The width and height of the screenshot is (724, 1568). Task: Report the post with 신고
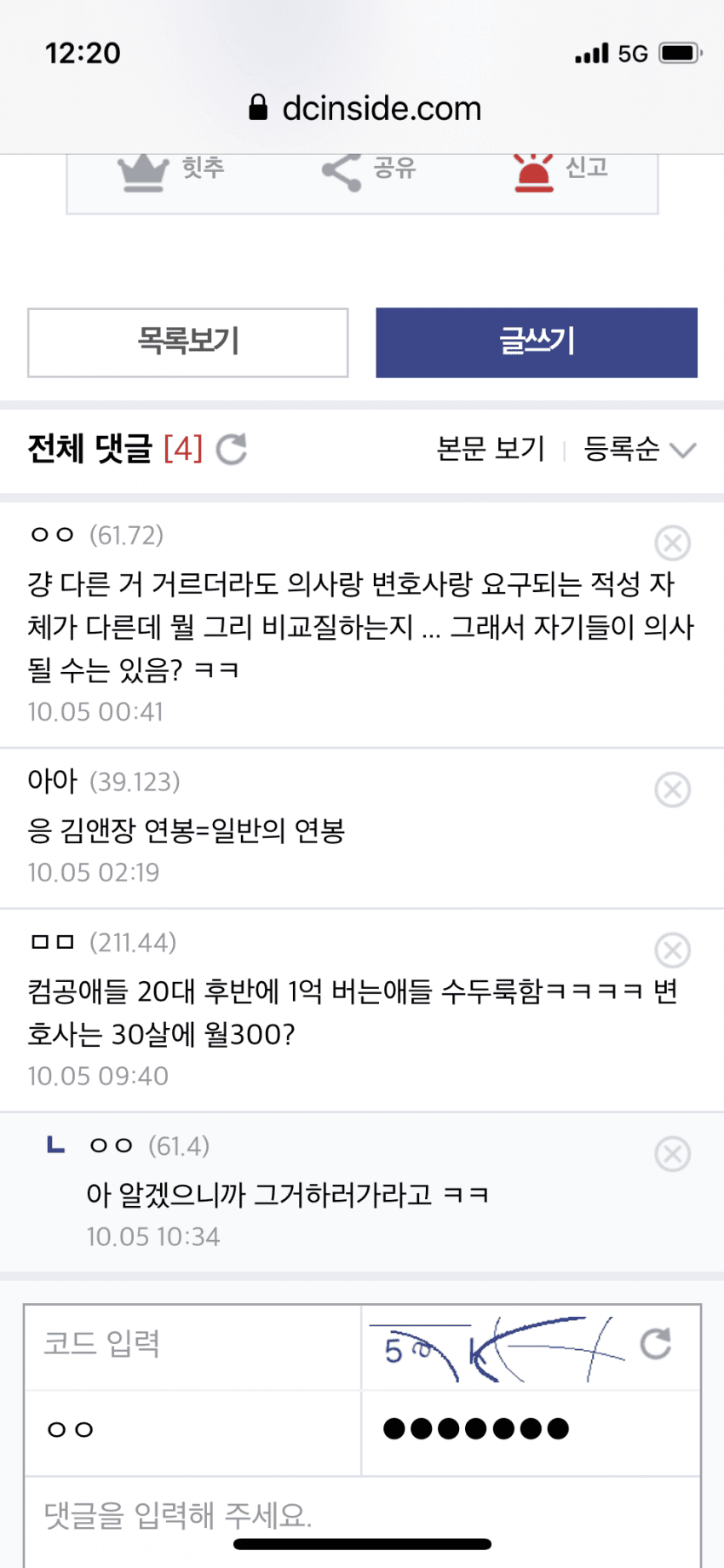point(560,170)
